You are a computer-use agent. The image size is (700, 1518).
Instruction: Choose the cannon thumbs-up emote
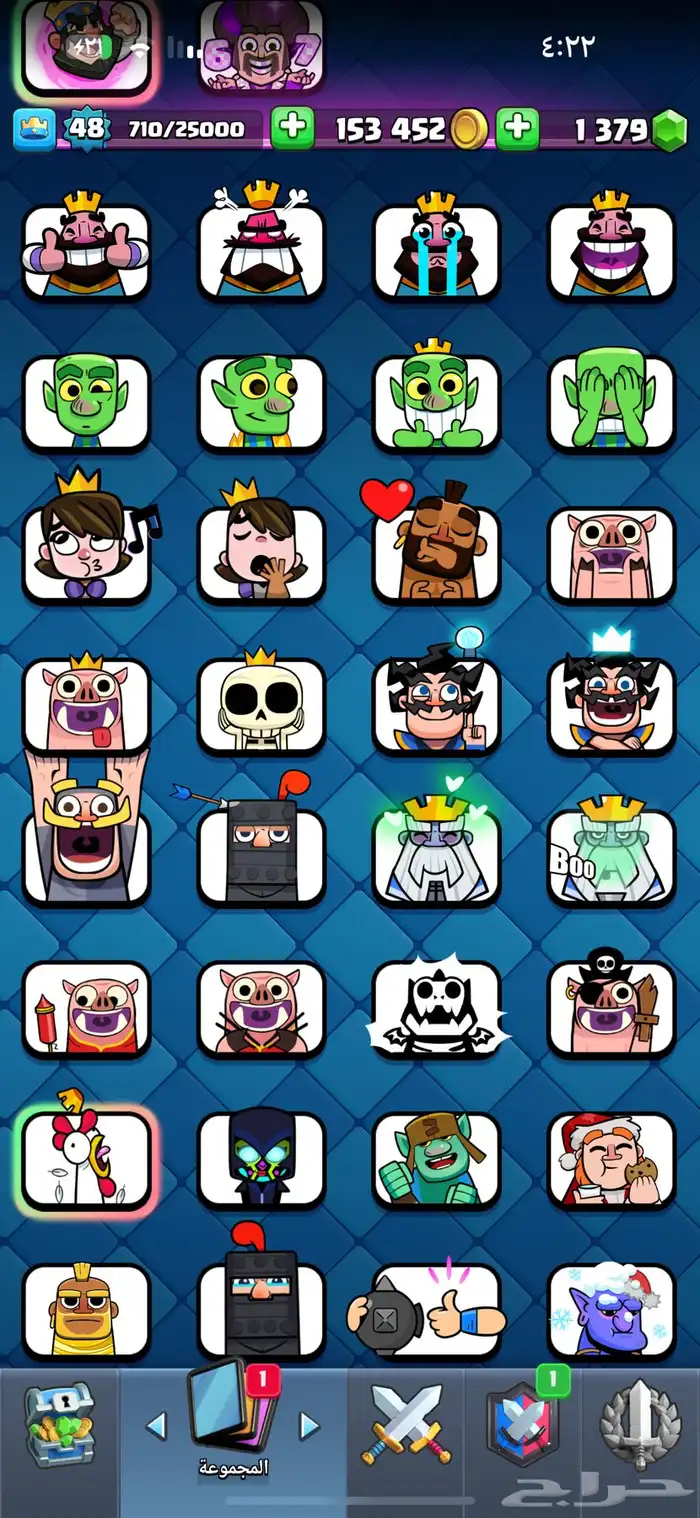pos(436,1312)
